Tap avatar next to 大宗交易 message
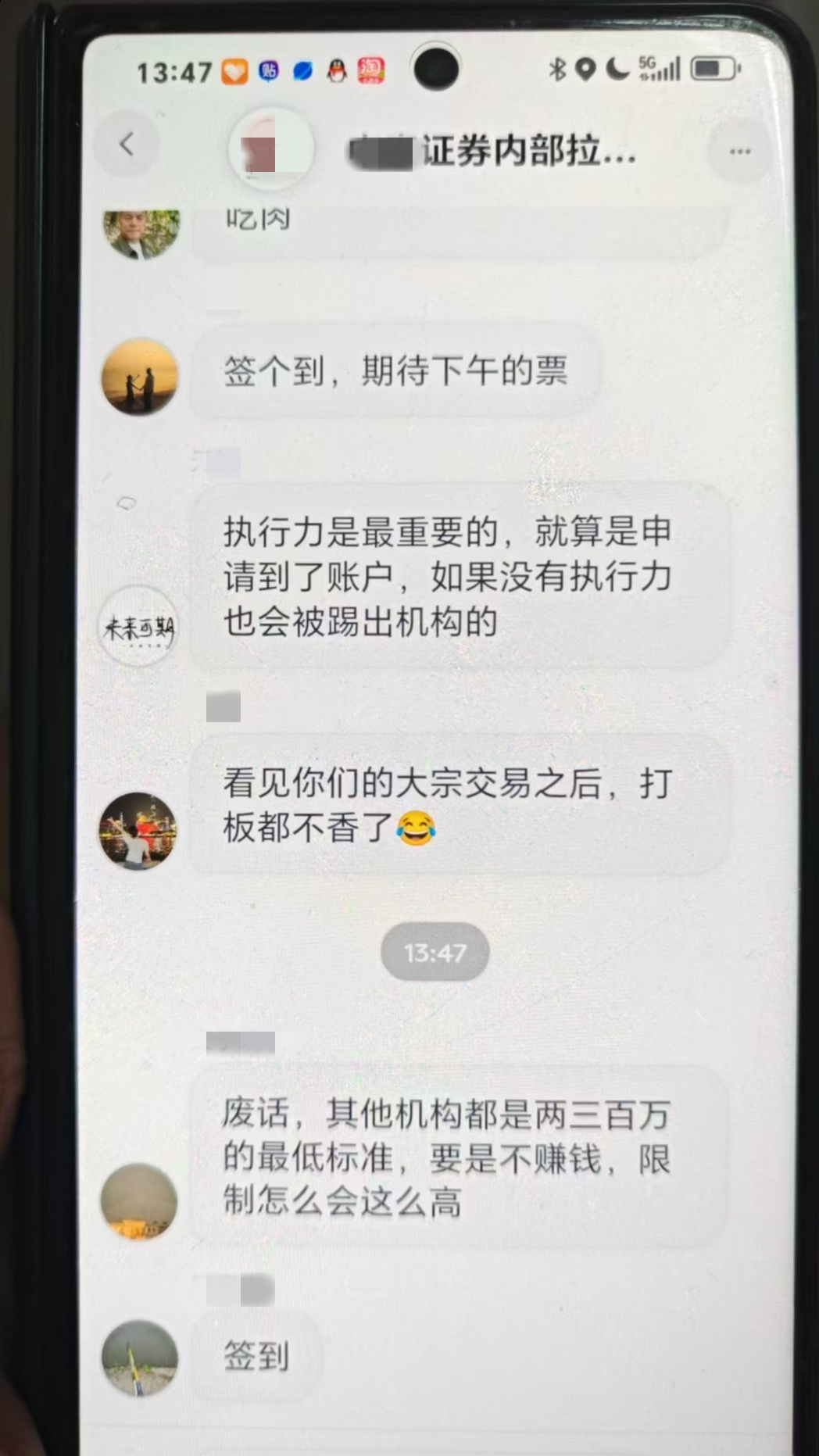 [x=138, y=831]
